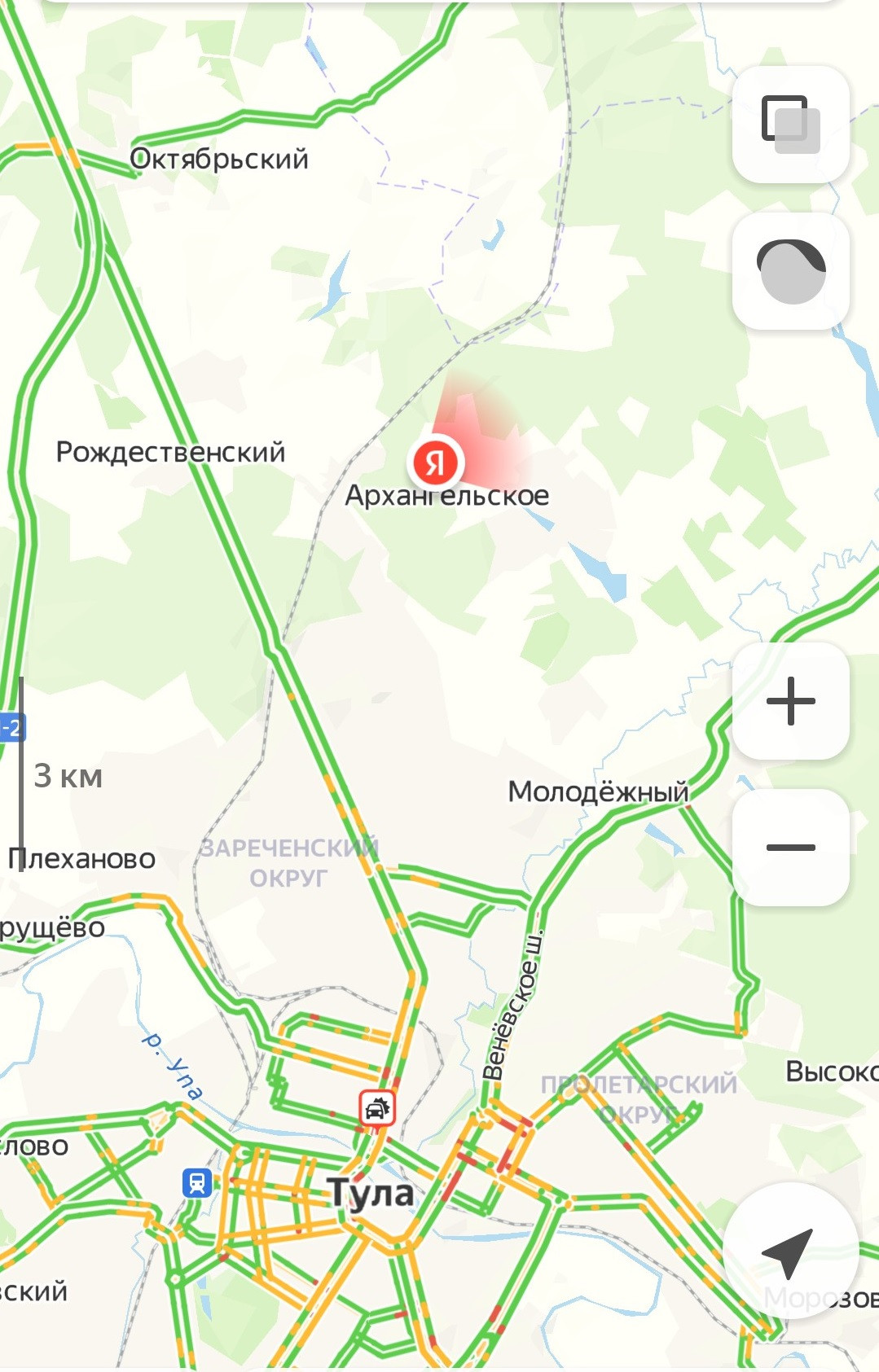The width and height of the screenshot is (879, 1372).
Task: Zoom in with the plus button
Action: click(x=790, y=701)
